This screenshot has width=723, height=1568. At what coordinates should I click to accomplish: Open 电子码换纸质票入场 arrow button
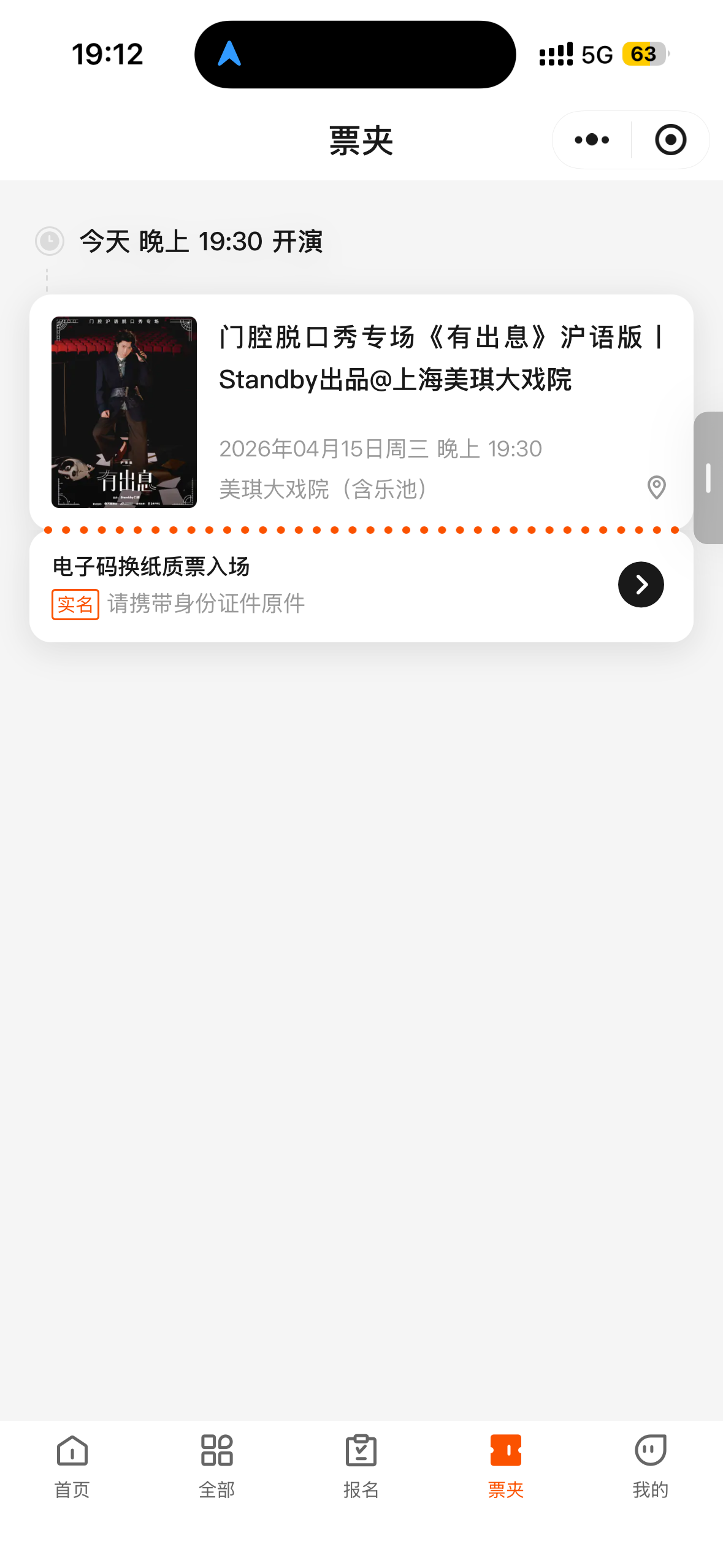point(641,585)
